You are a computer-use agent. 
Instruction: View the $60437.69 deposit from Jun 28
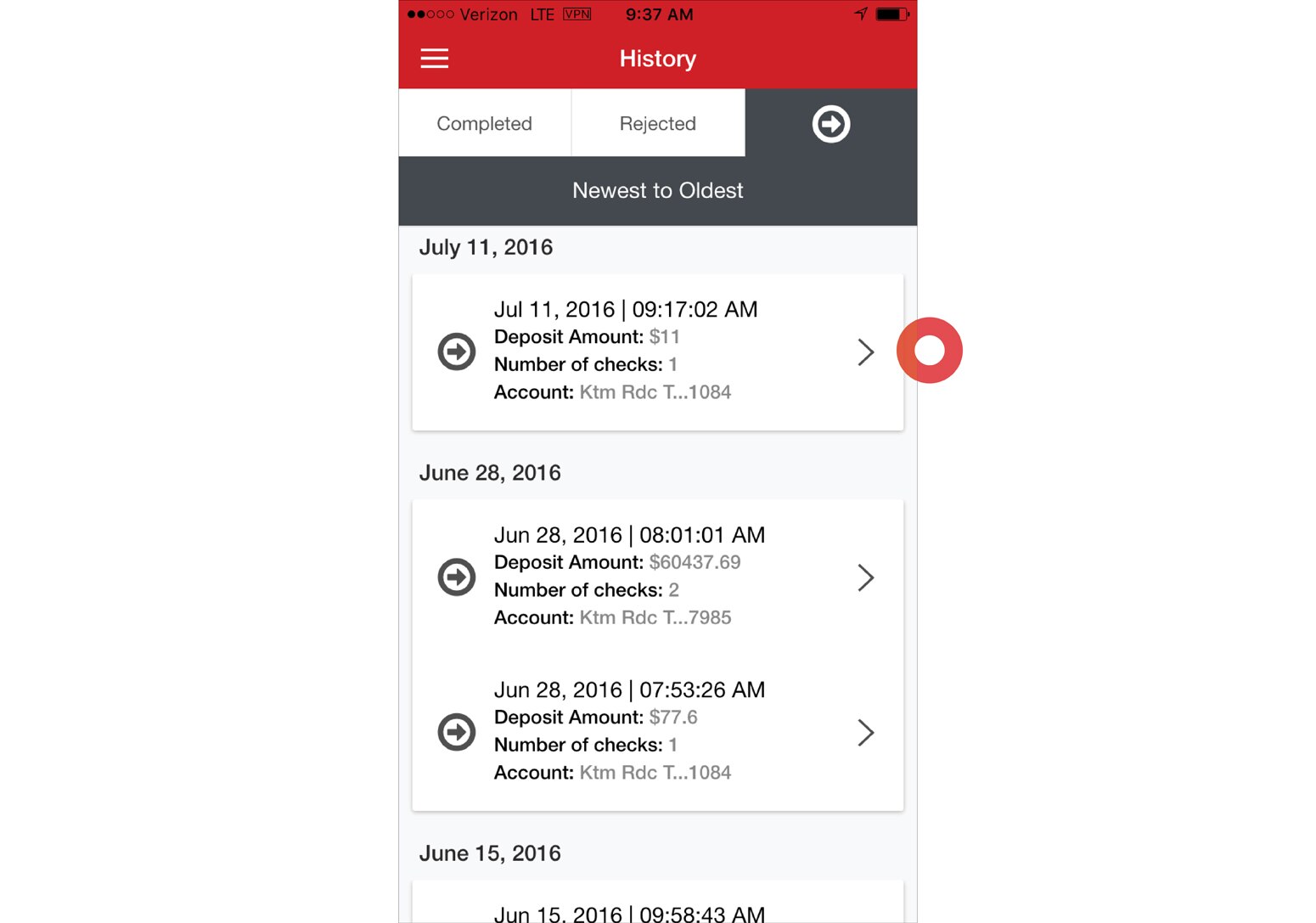(x=658, y=577)
